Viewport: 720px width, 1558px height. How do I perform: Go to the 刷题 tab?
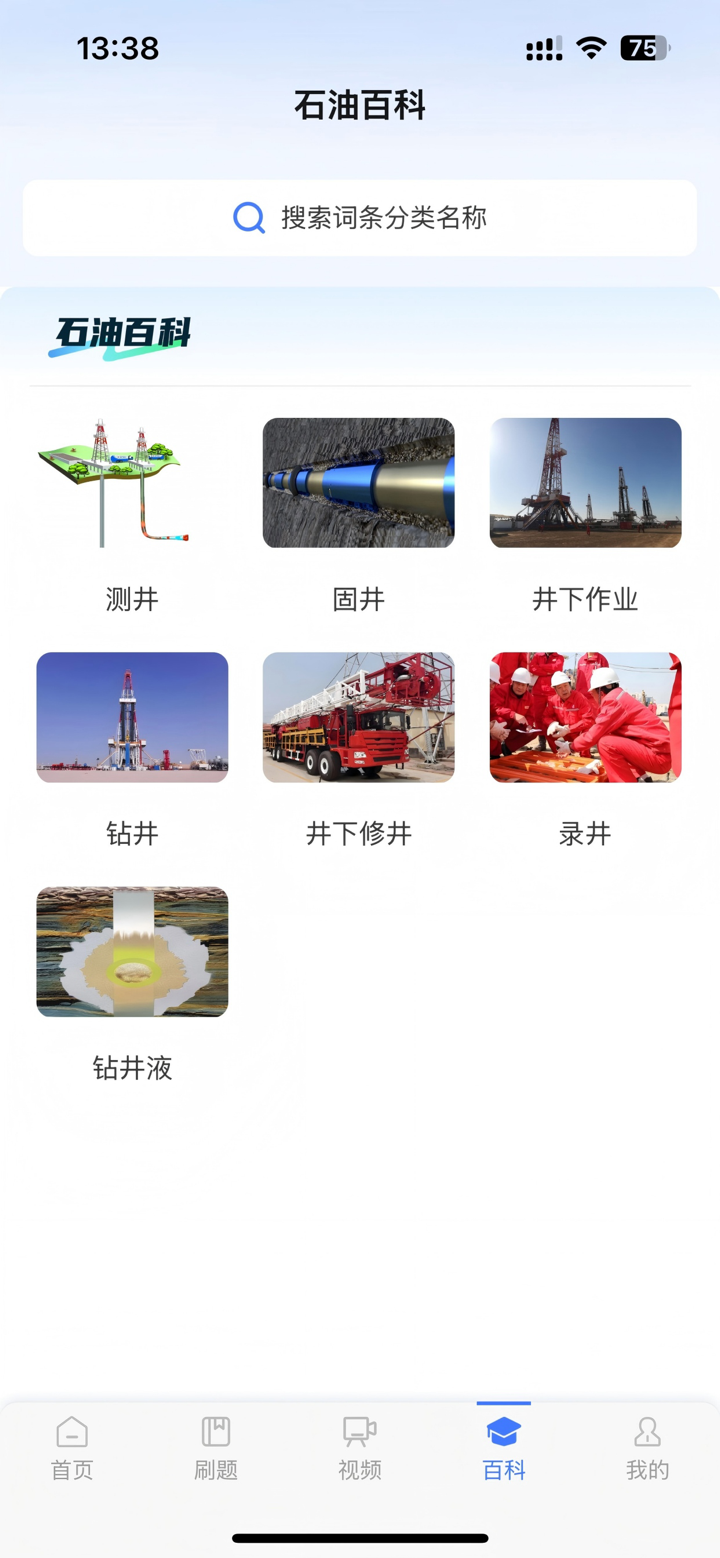[216, 1448]
